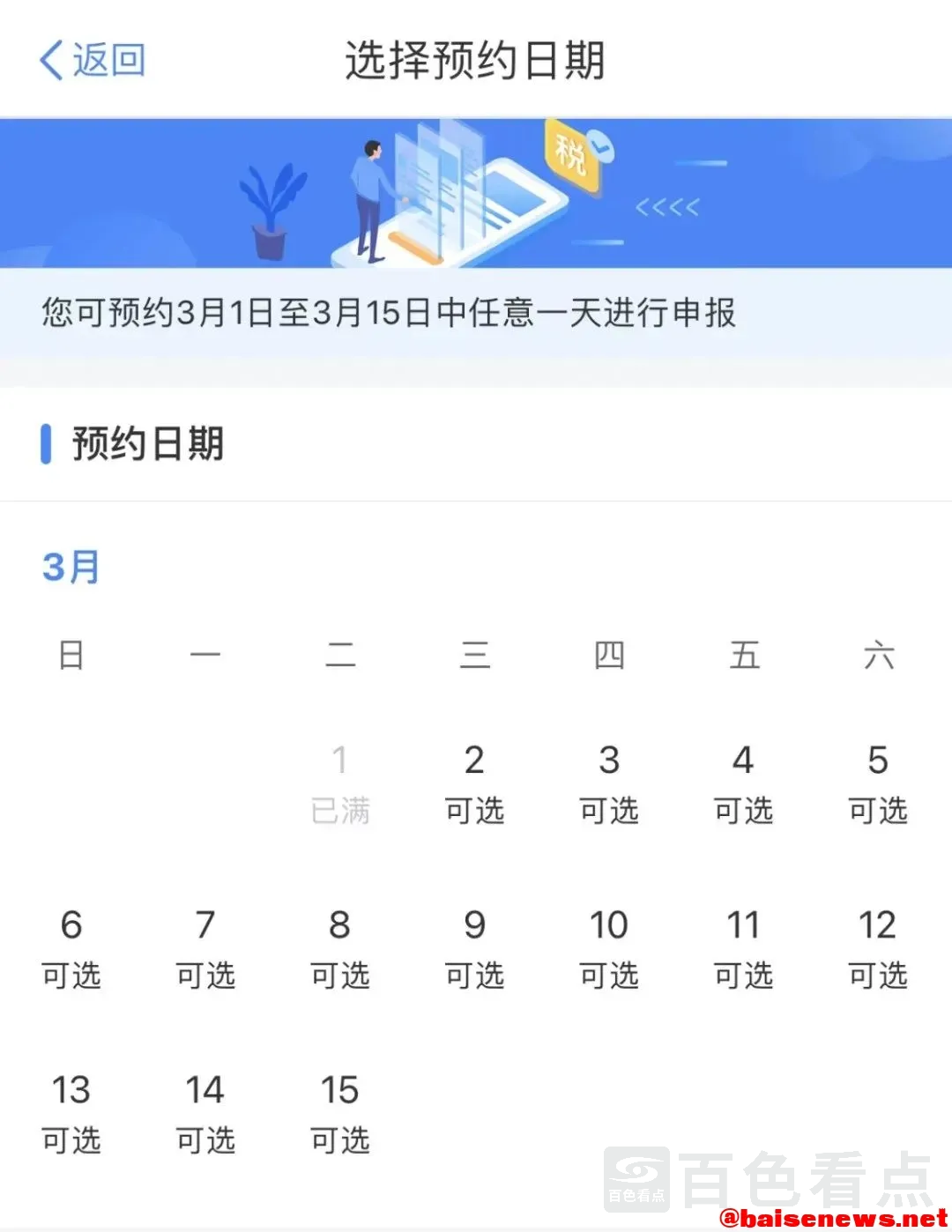The image size is (952, 1232).
Task: Select March 8 available slot
Action: point(340,949)
